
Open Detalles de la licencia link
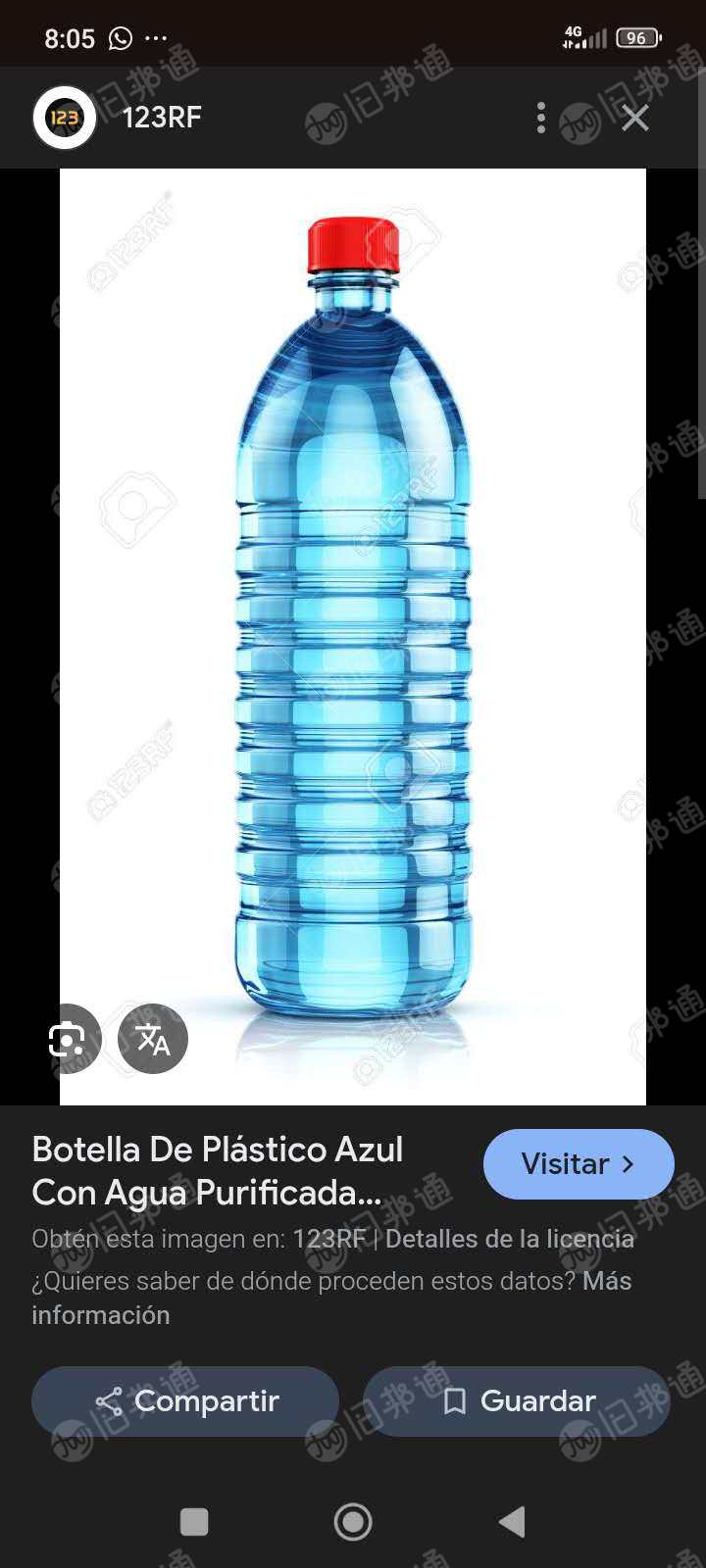coord(510,1239)
